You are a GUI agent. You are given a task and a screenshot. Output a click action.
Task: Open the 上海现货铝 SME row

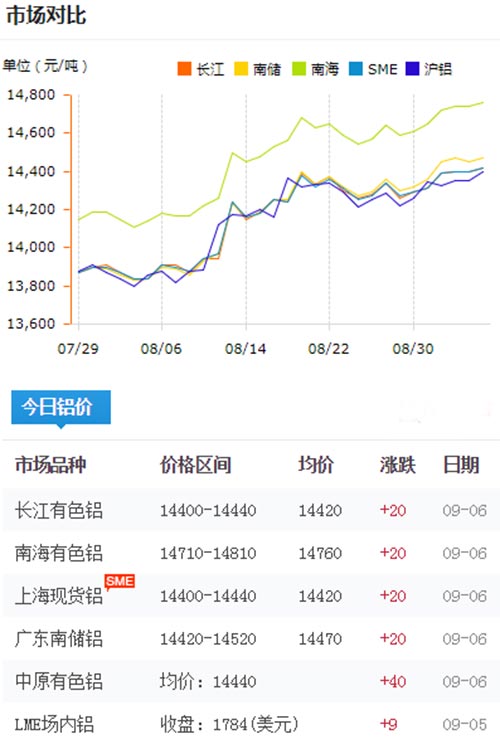tap(250, 595)
